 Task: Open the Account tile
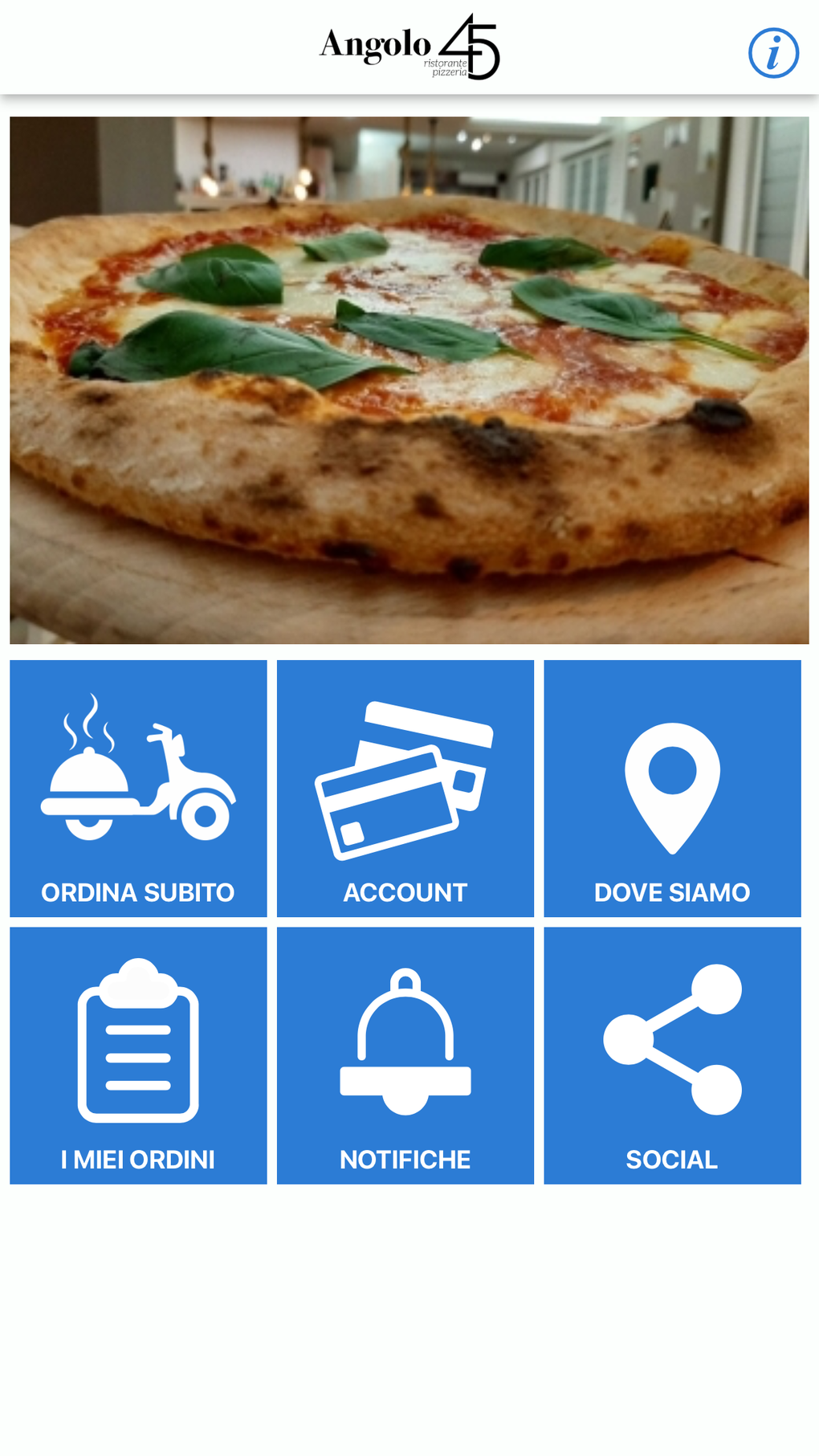[405, 788]
